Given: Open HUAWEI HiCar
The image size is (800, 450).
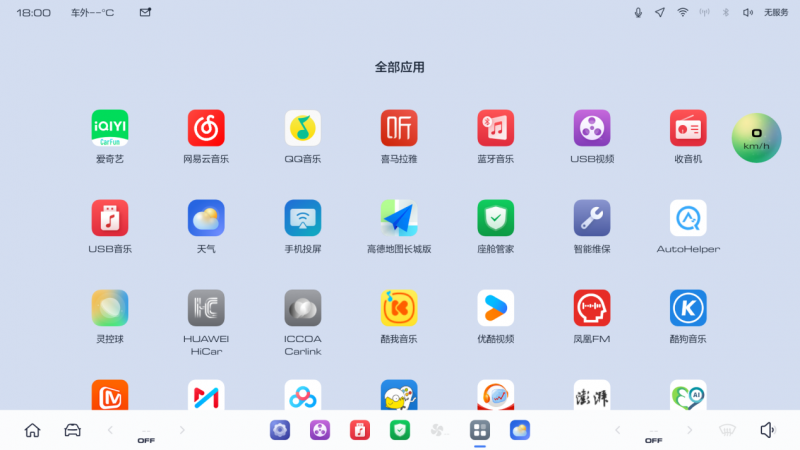Looking at the screenshot, I should point(206,308).
